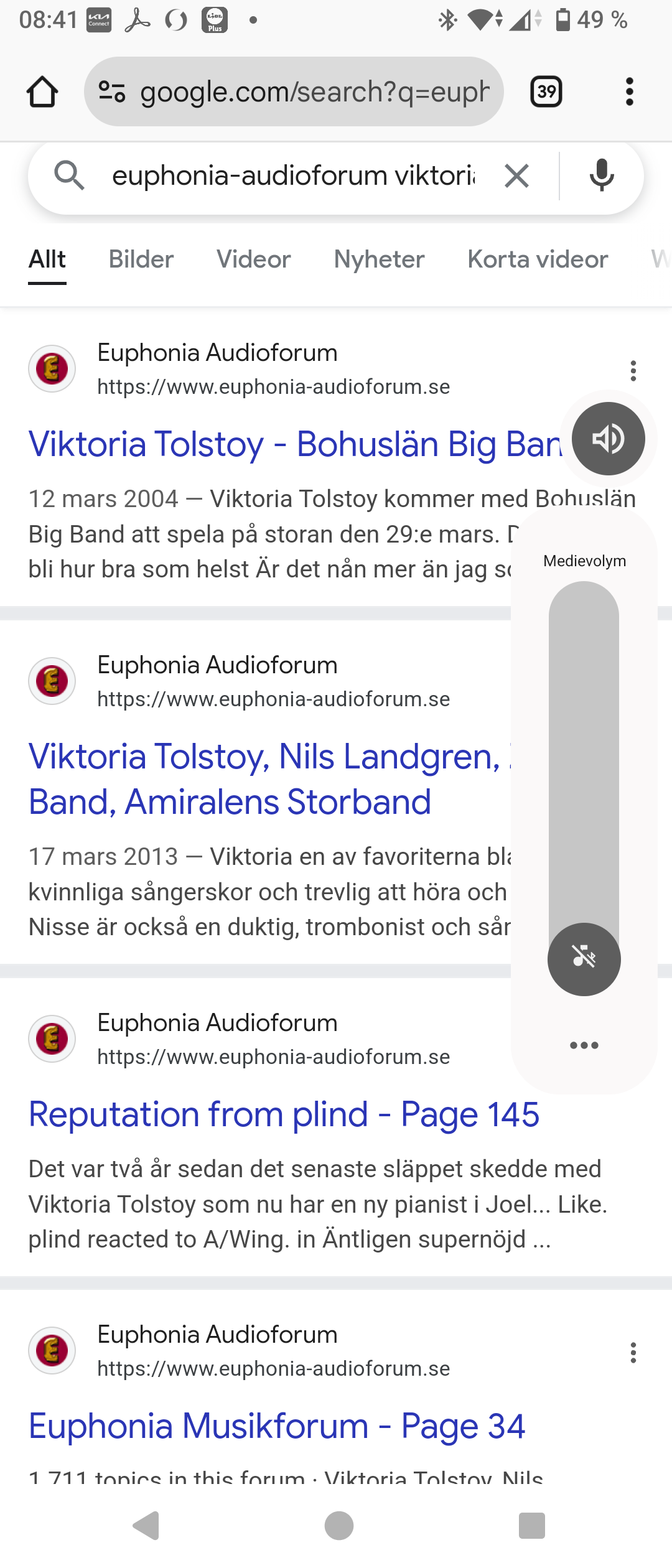Open the Viktoria Tolstoy - Bohuslän Big Band result
Viewport: 672px width, 1568px height.
click(x=296, y=444)
